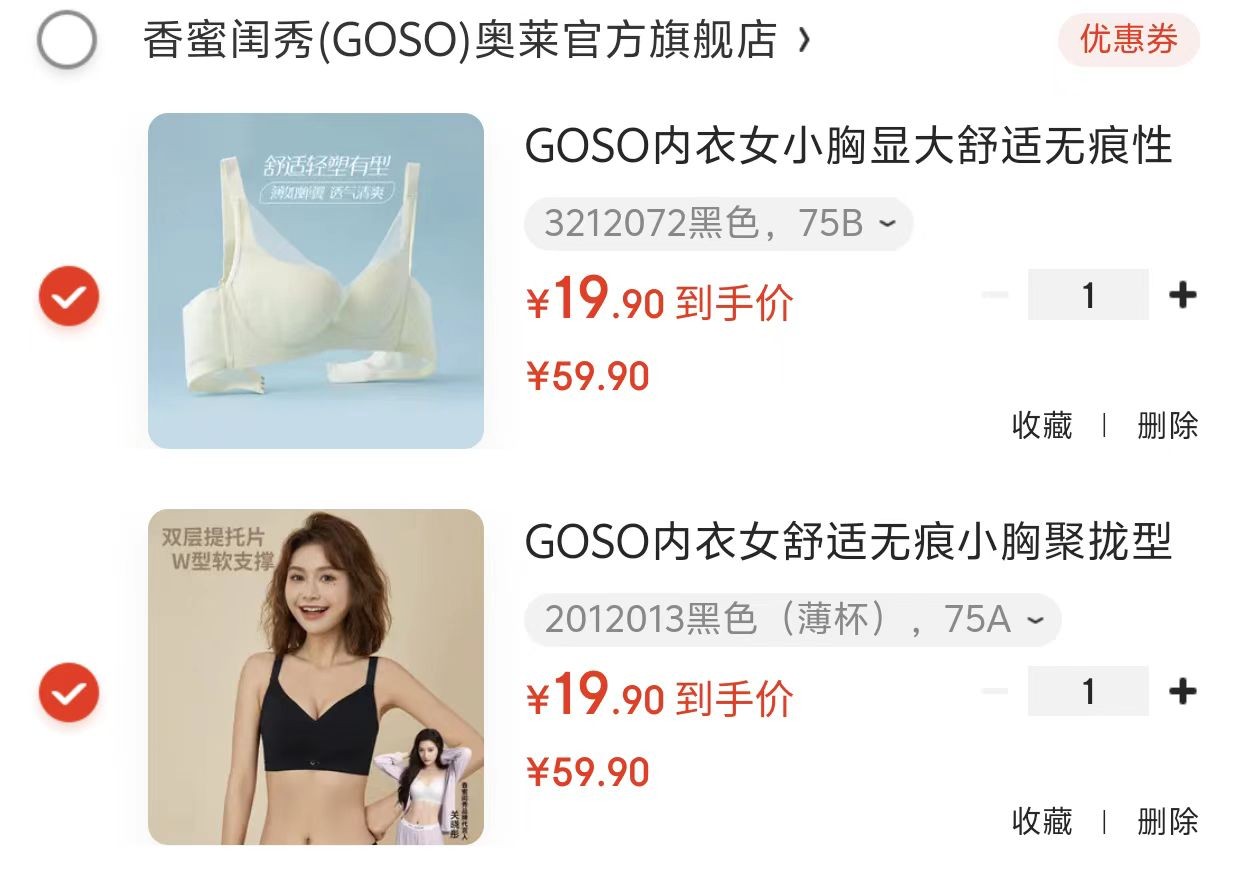Increase quantity of the 75A bra
1260x877 pixels.
1182,691
